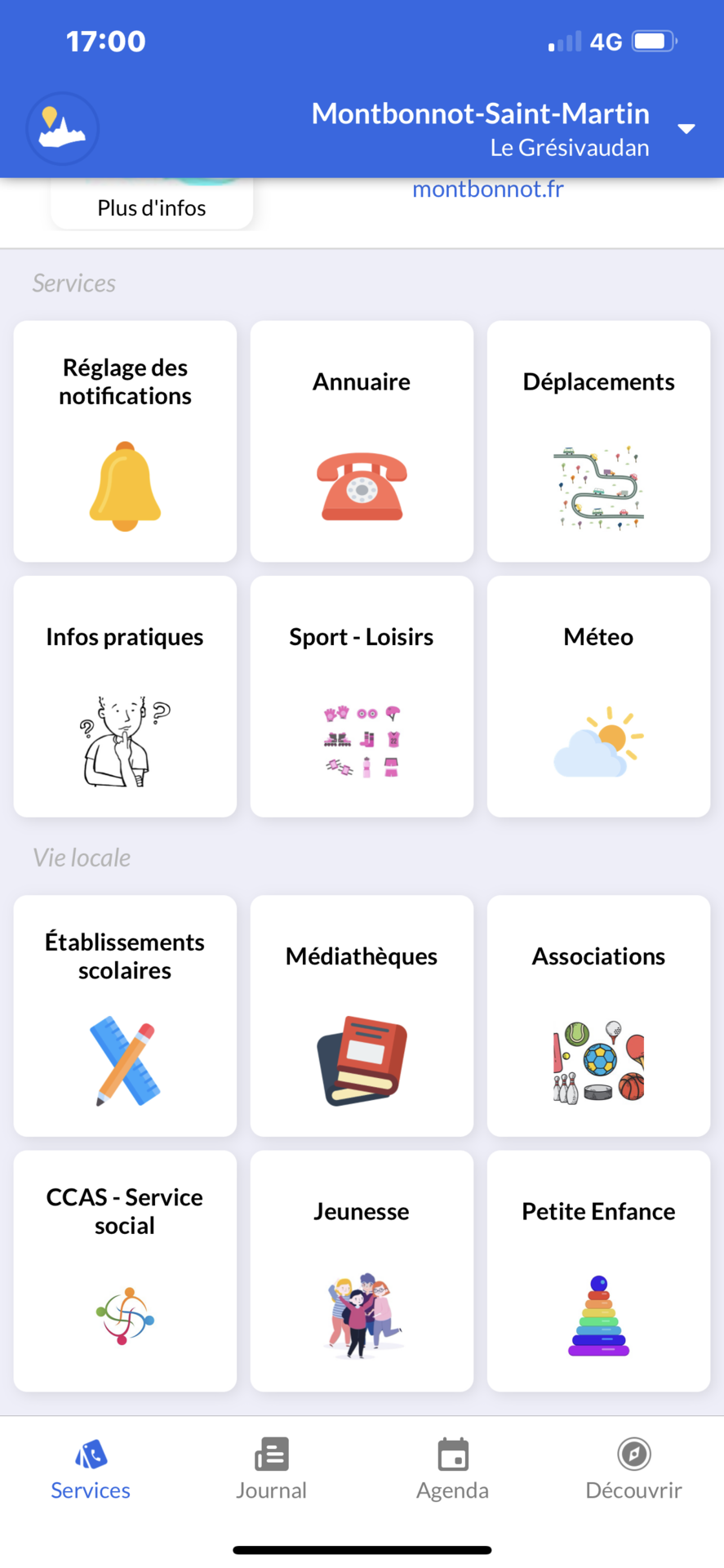Open the Annuaire phone directory

pos(362,441)
